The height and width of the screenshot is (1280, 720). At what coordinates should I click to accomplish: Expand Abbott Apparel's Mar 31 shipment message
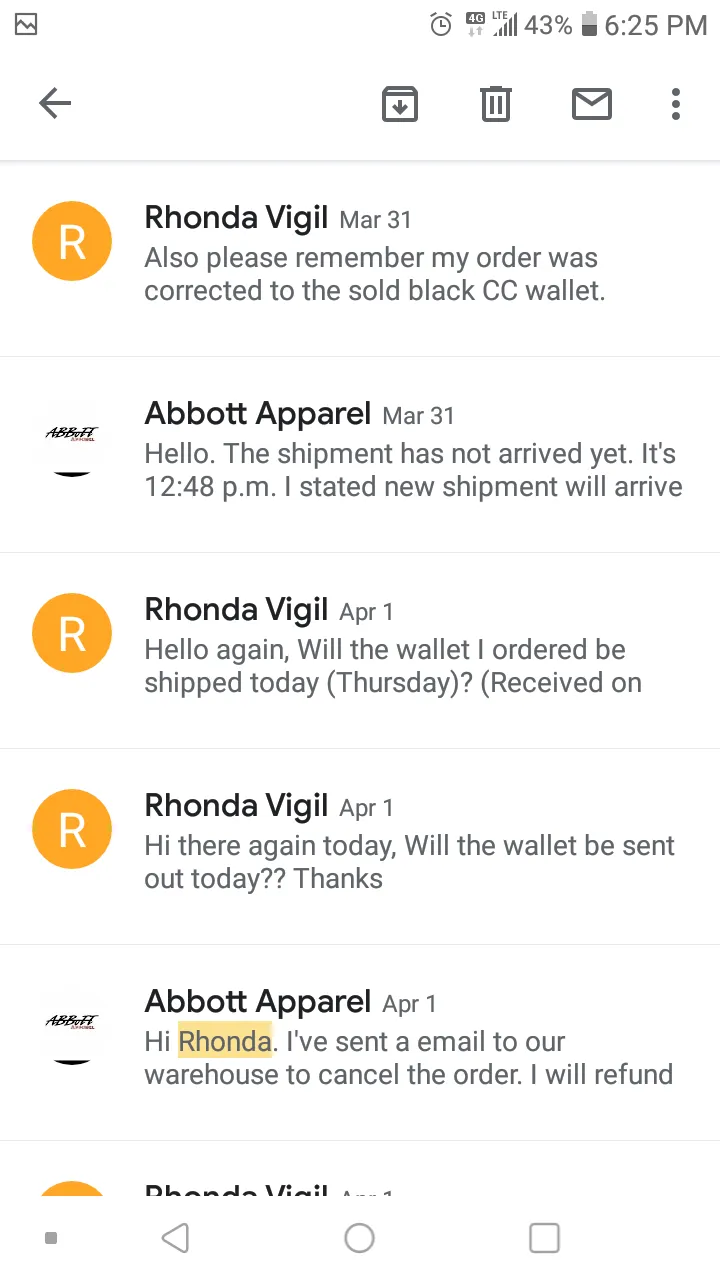[360, 454]
